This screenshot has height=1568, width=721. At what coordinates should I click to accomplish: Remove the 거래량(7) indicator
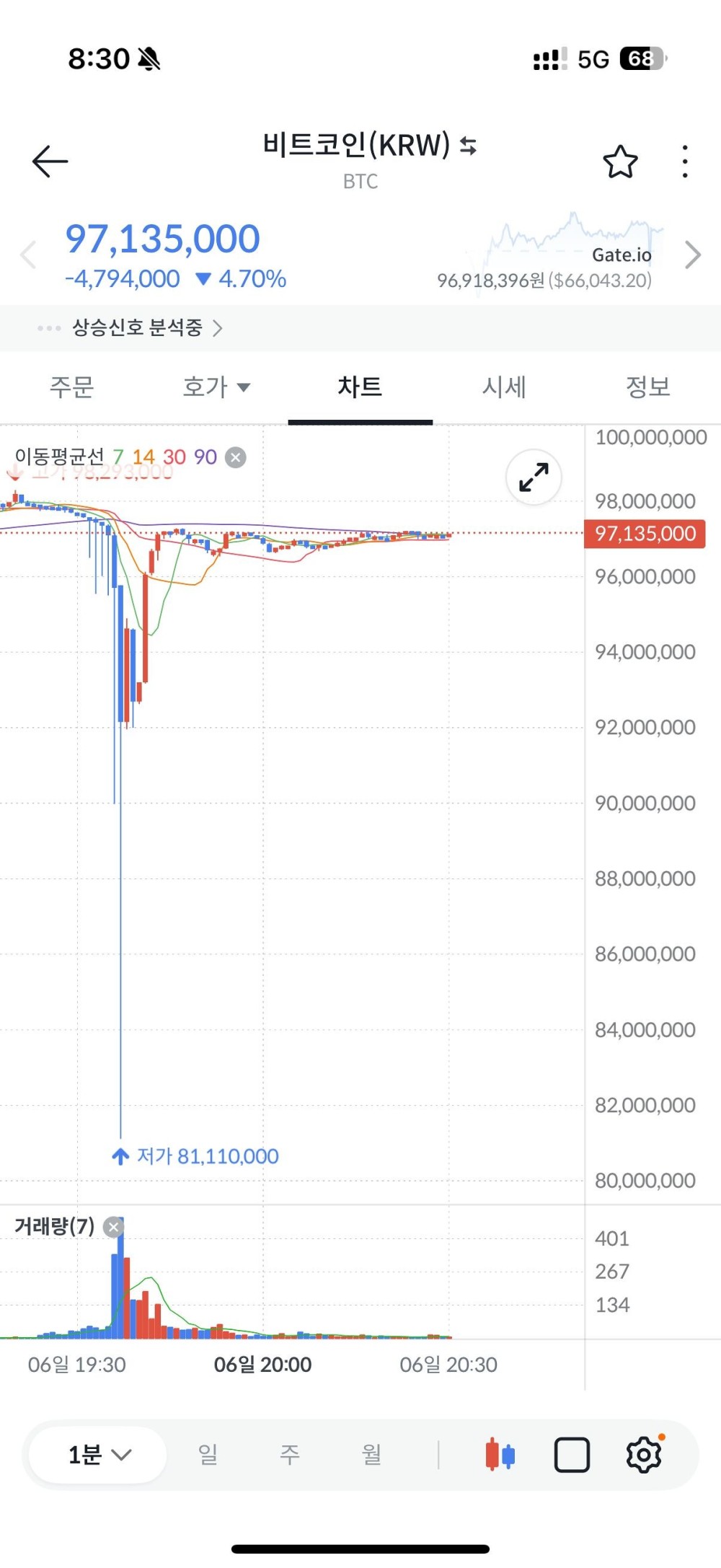point(113,1227)
